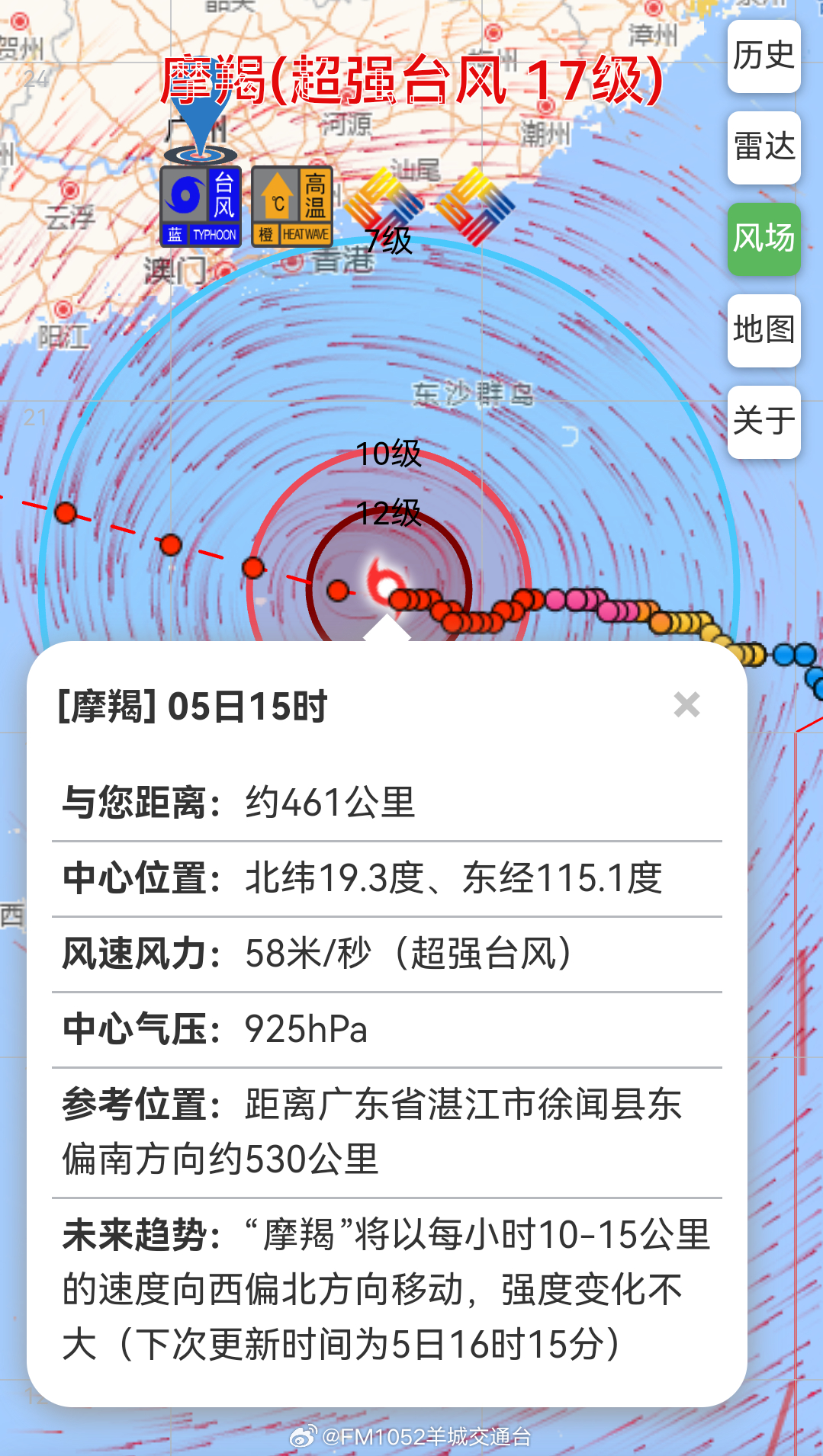Open the 历史 history button
The height and width of the screenshot is (1456, 823).
[x=764, y=56]
